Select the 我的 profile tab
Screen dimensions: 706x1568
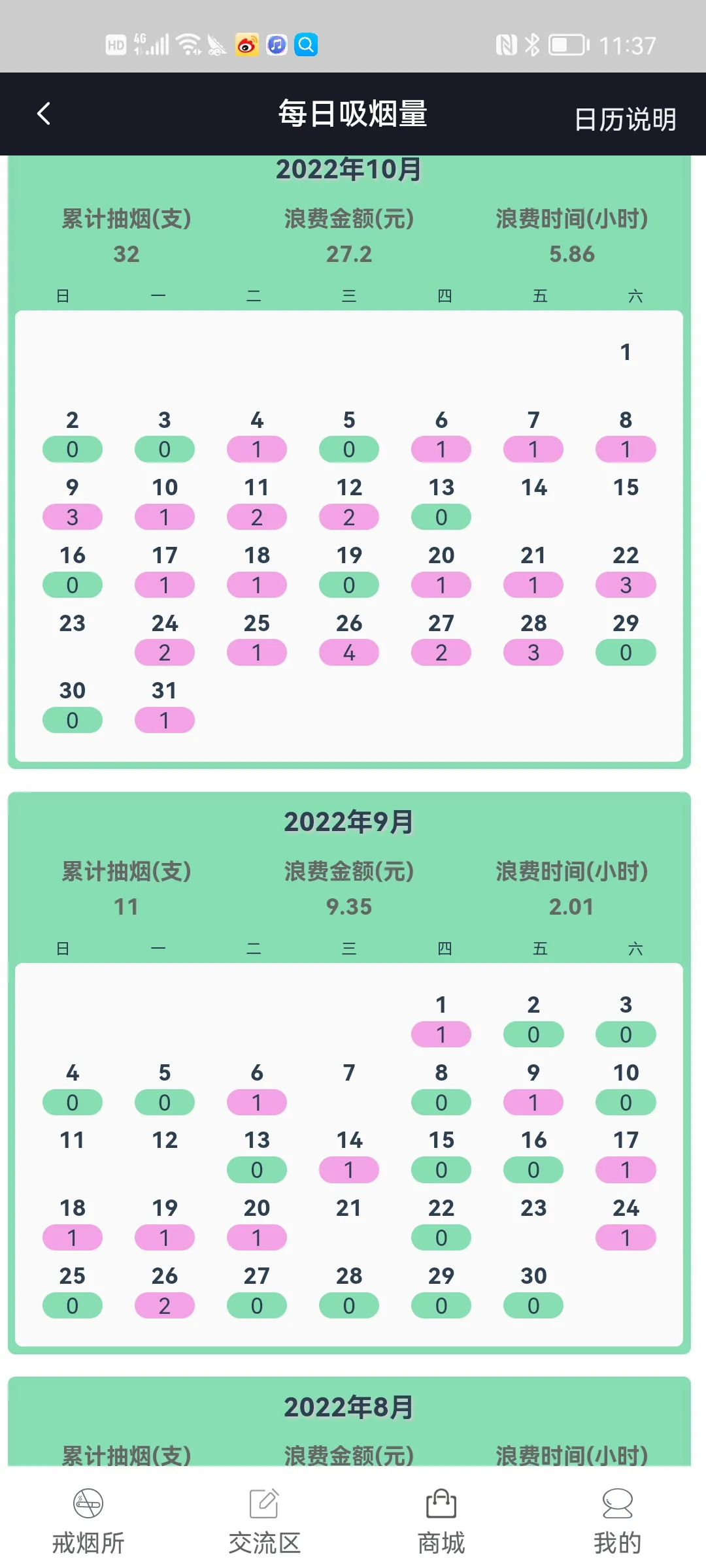[617, 1521]
